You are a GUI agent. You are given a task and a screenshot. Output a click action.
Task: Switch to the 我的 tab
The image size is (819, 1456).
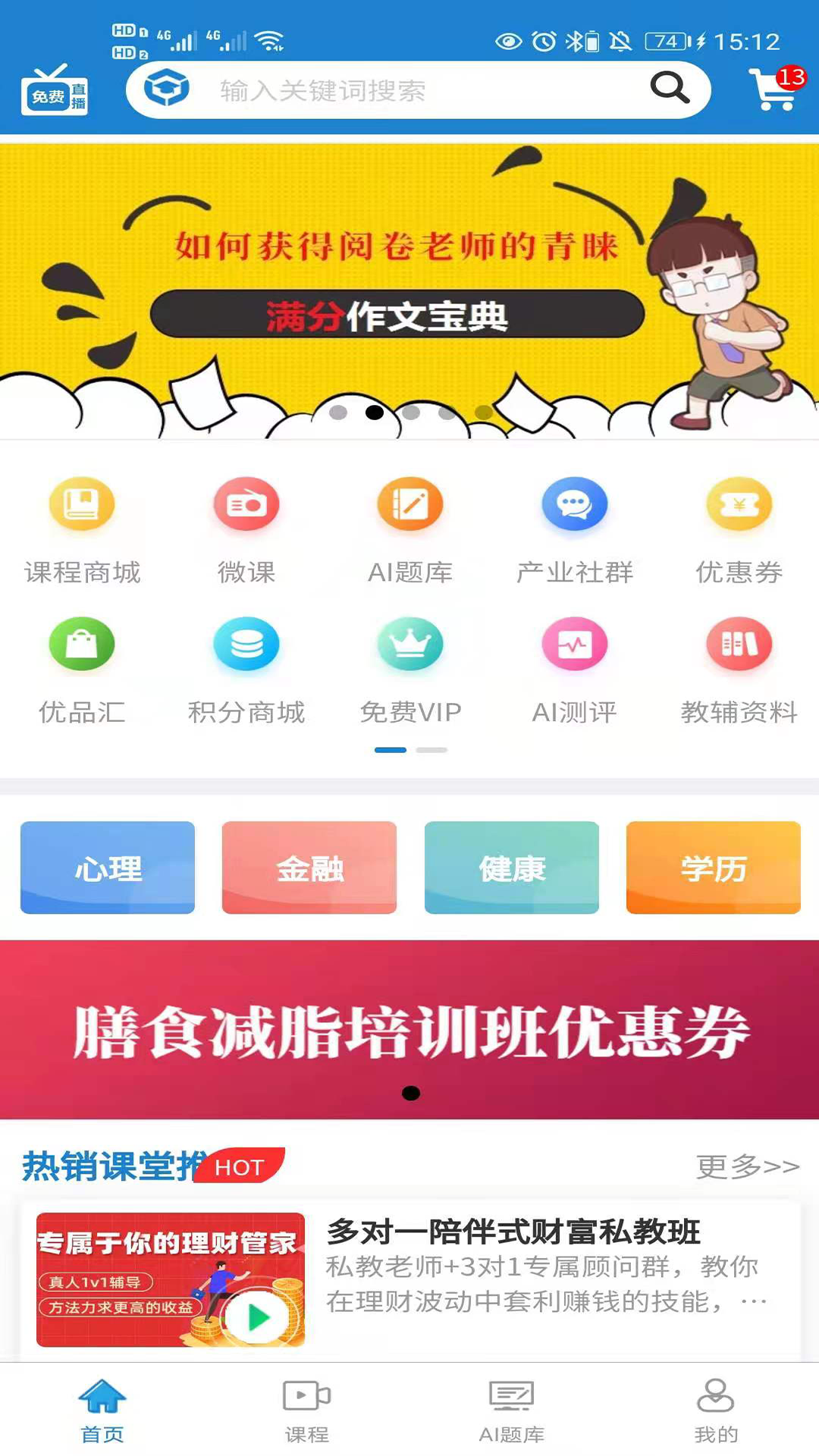pos(716,1410)
